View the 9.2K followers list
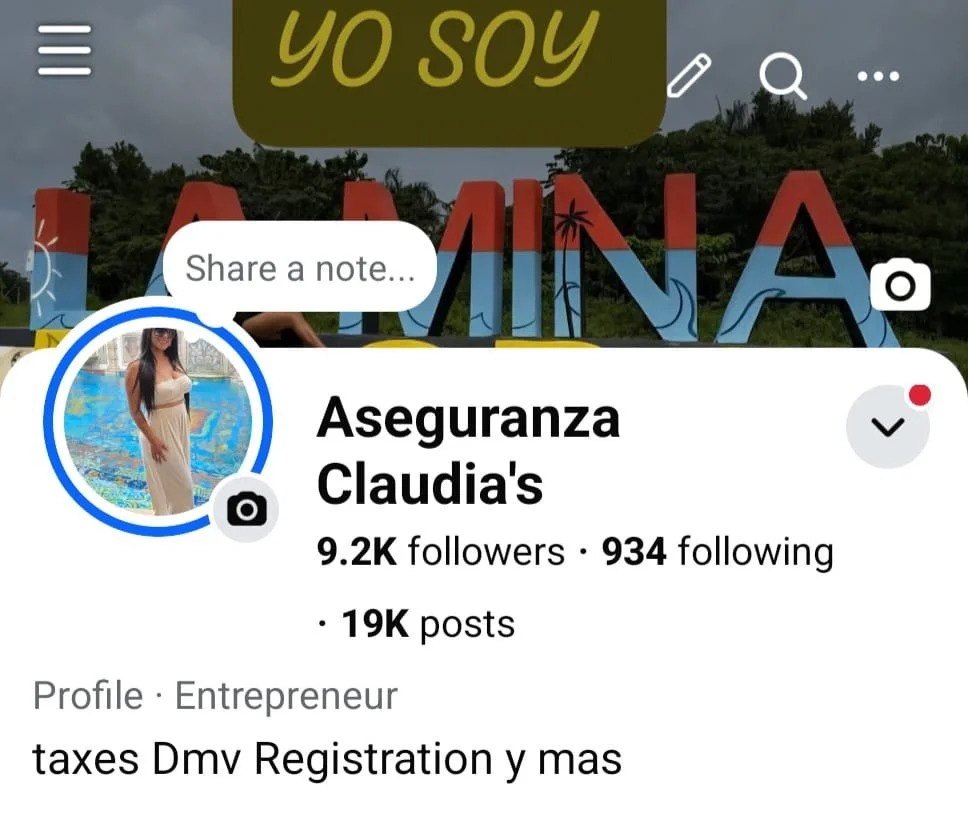This screenshot has width=968, height=818. pos(441,551)
